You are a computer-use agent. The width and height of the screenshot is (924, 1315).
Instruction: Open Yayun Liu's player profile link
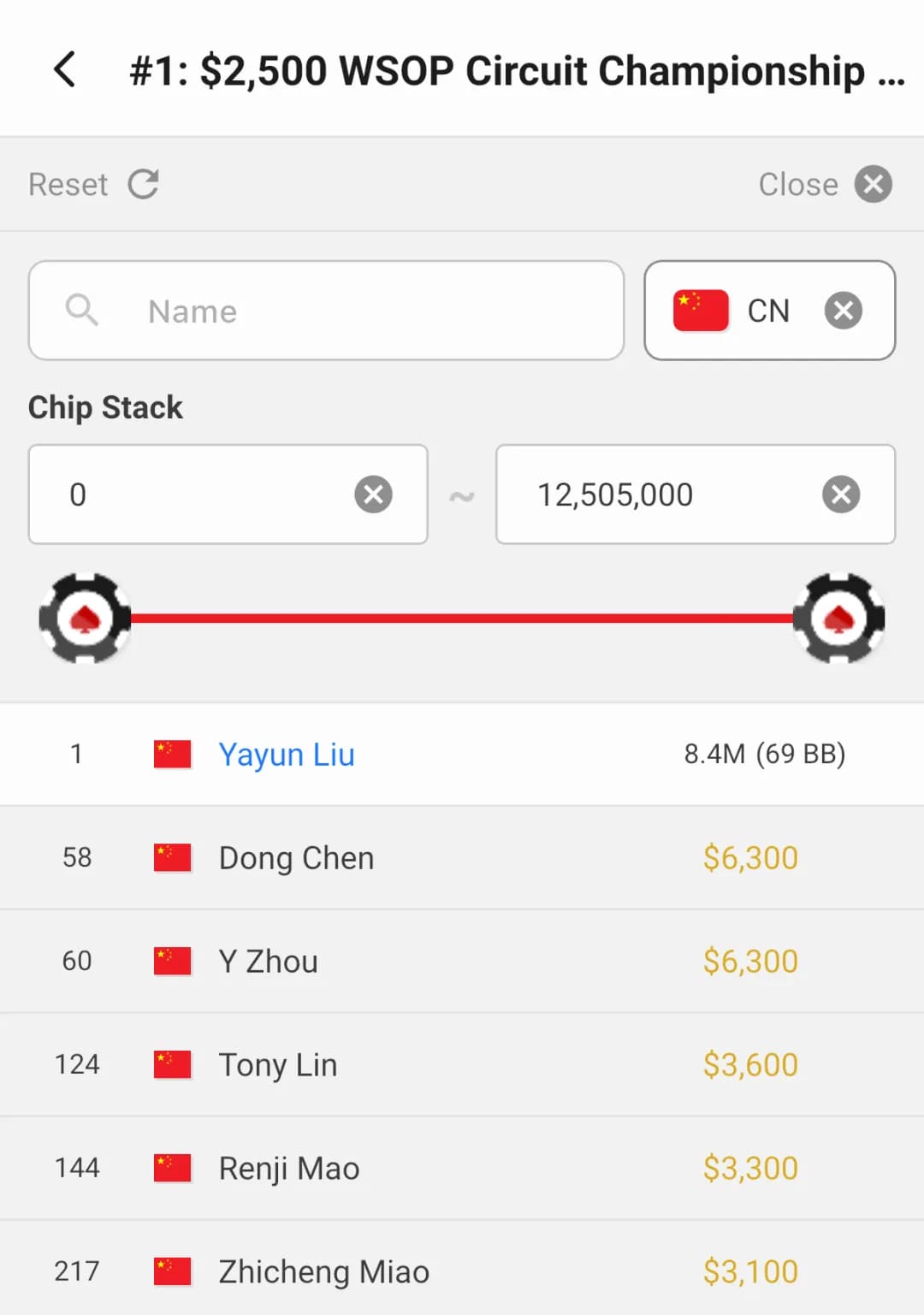[287, 754]
